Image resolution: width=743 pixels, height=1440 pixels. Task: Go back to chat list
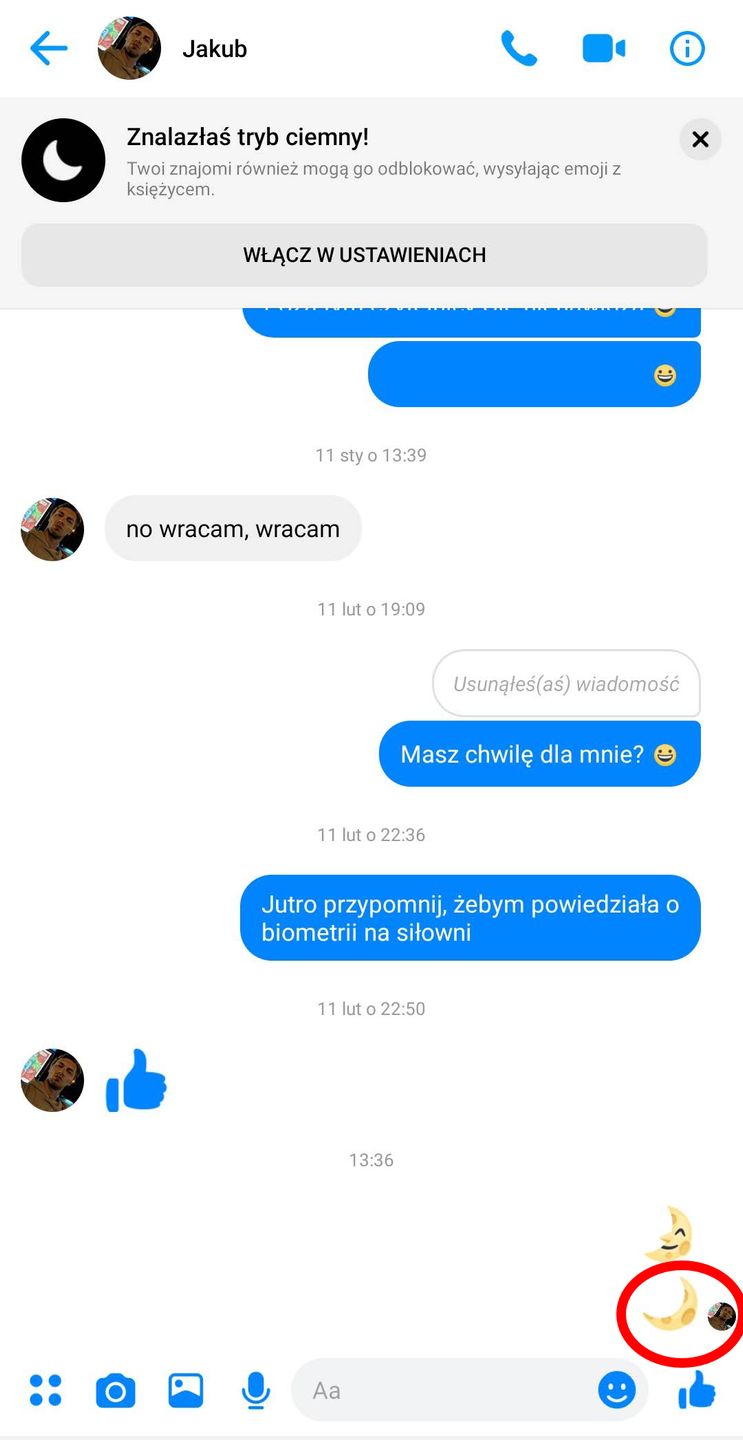[x=48, y=47]
